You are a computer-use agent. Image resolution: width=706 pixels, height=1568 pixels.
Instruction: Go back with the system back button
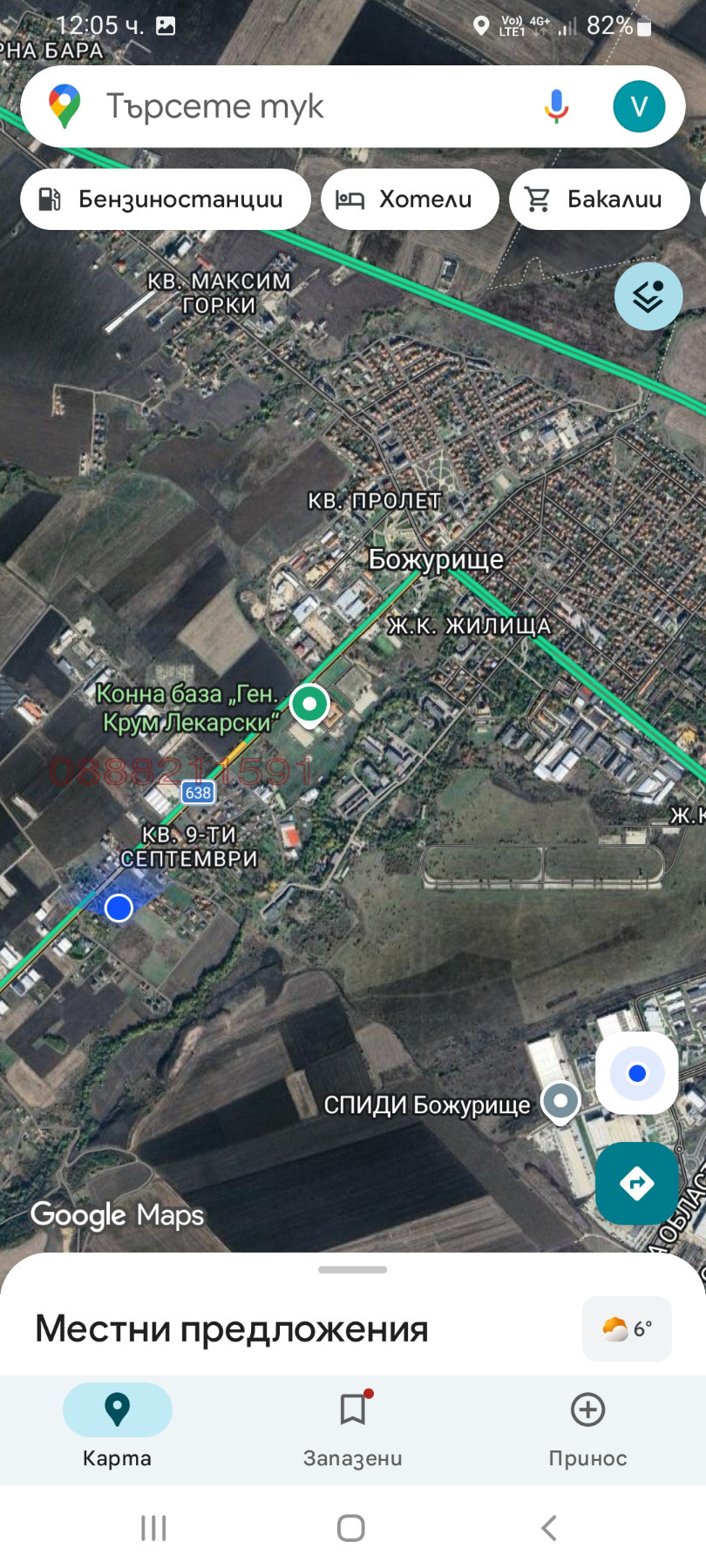pyautogui.click(x=548, y=1527)
